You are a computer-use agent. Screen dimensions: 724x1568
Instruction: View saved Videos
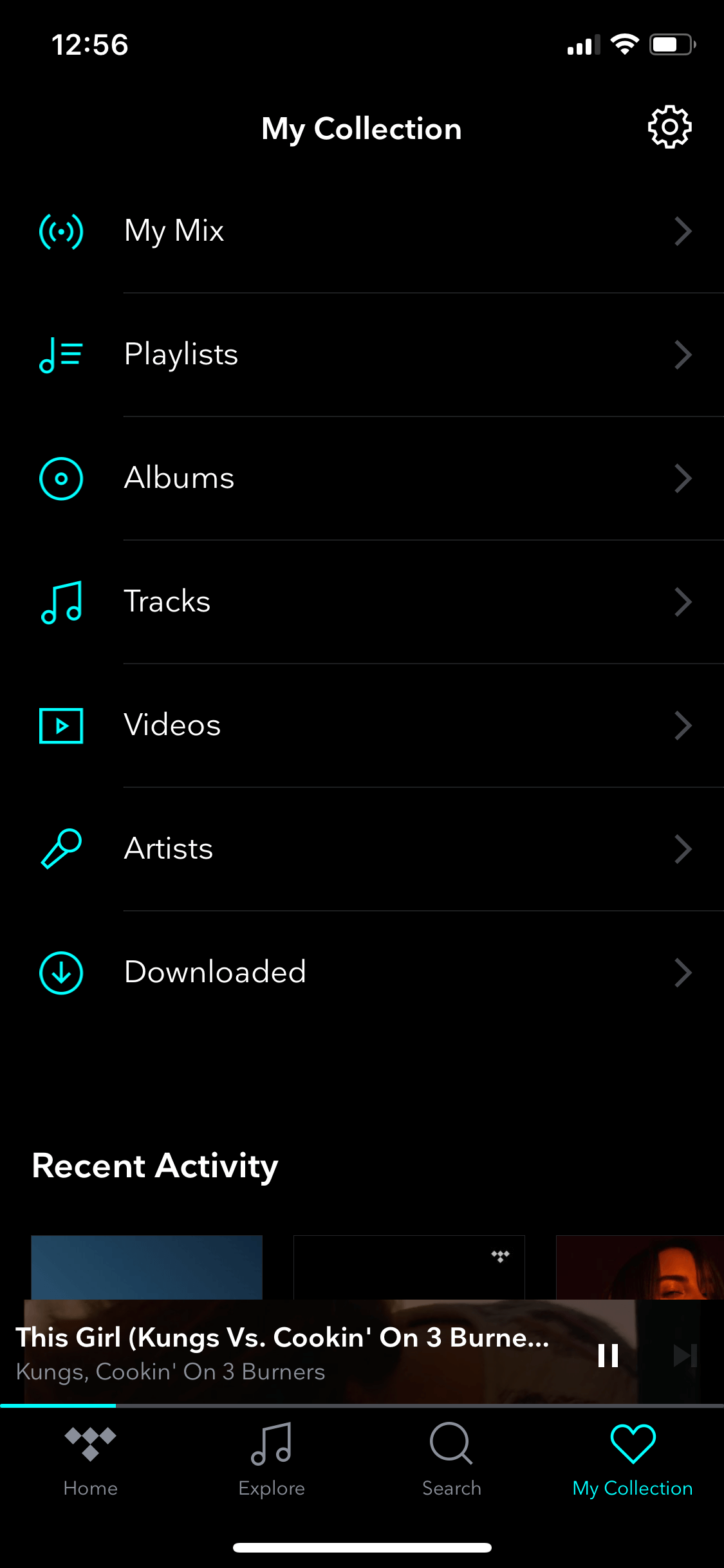pyautogui.click(x=362, y=725)
